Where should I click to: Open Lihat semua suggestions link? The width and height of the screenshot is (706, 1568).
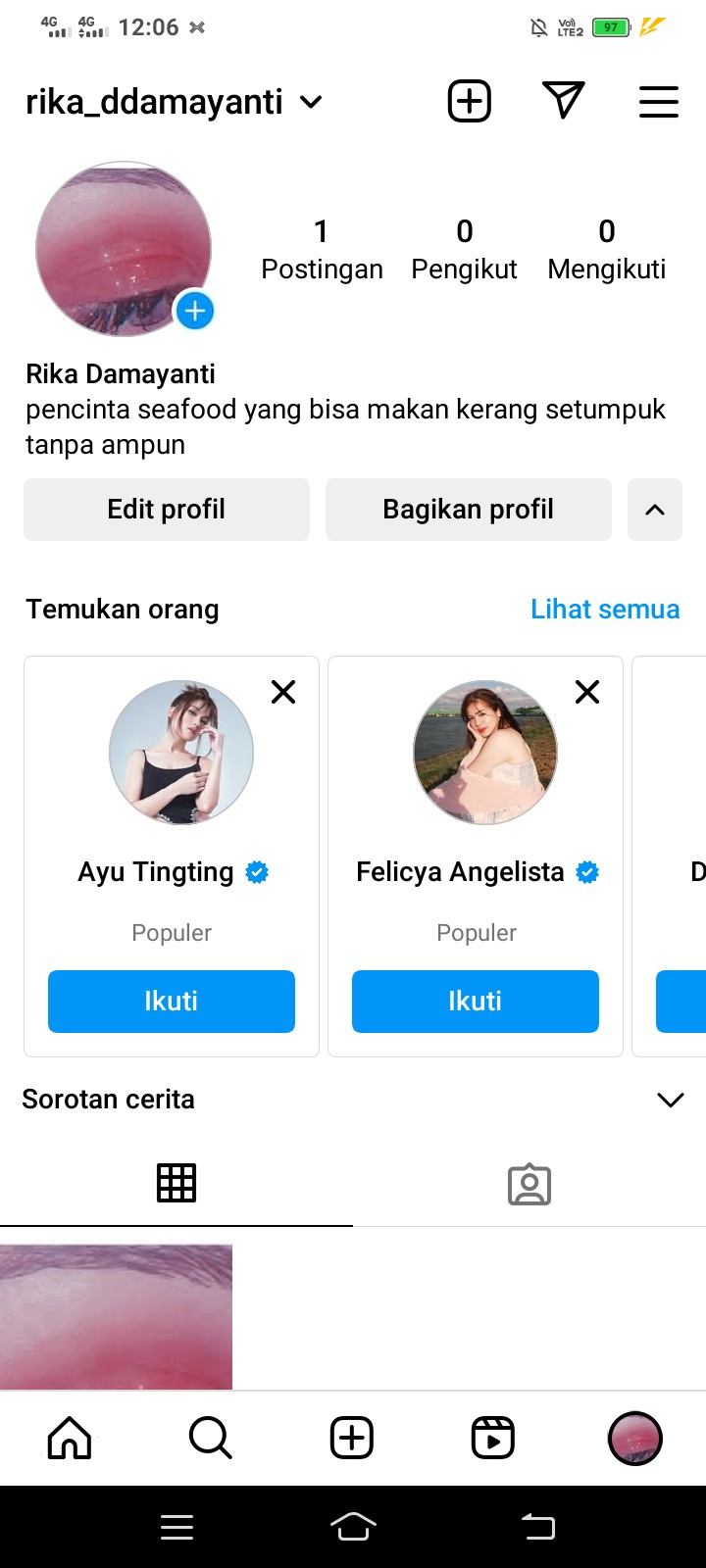click(605, 610)
